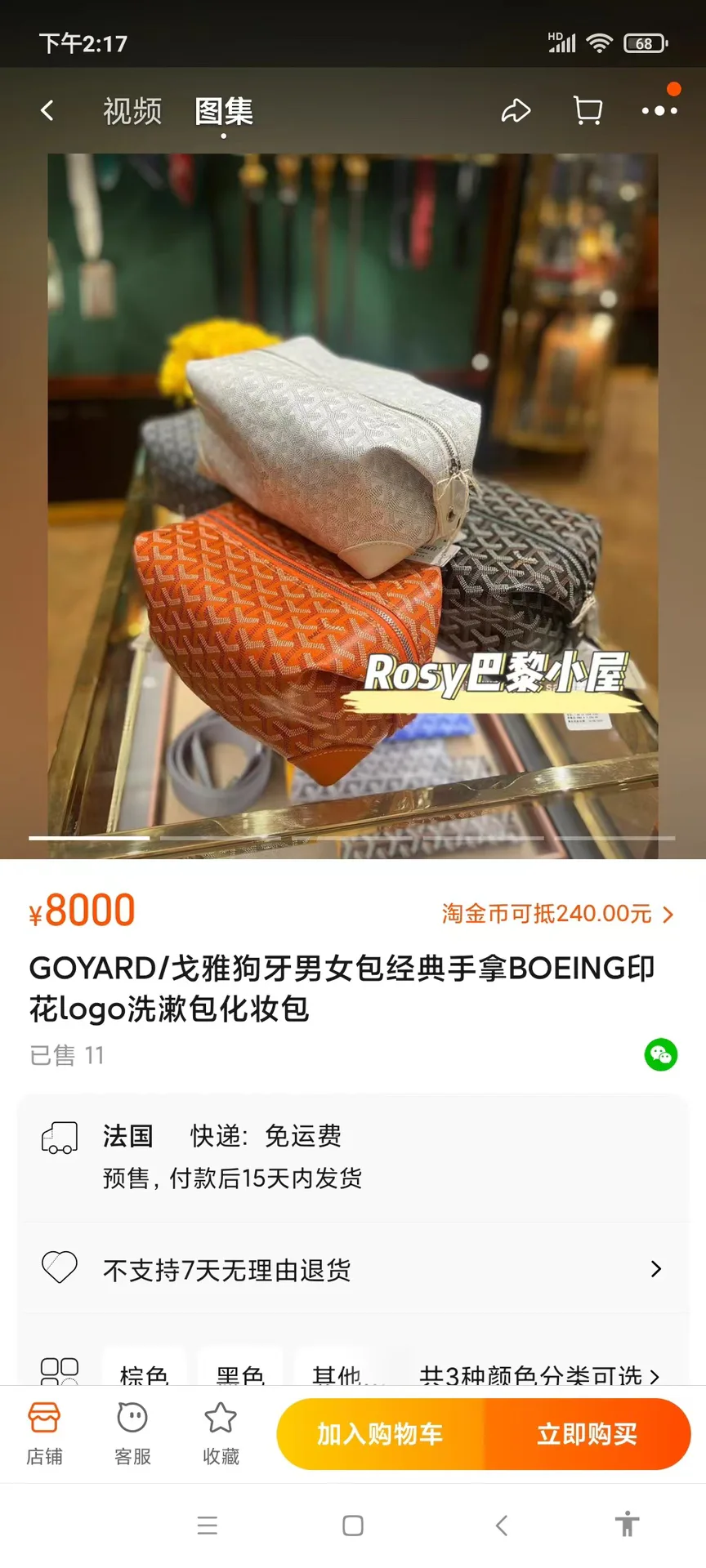Choose the 黑色 color option
The image size is (706, 1568).
point(240,1374)
